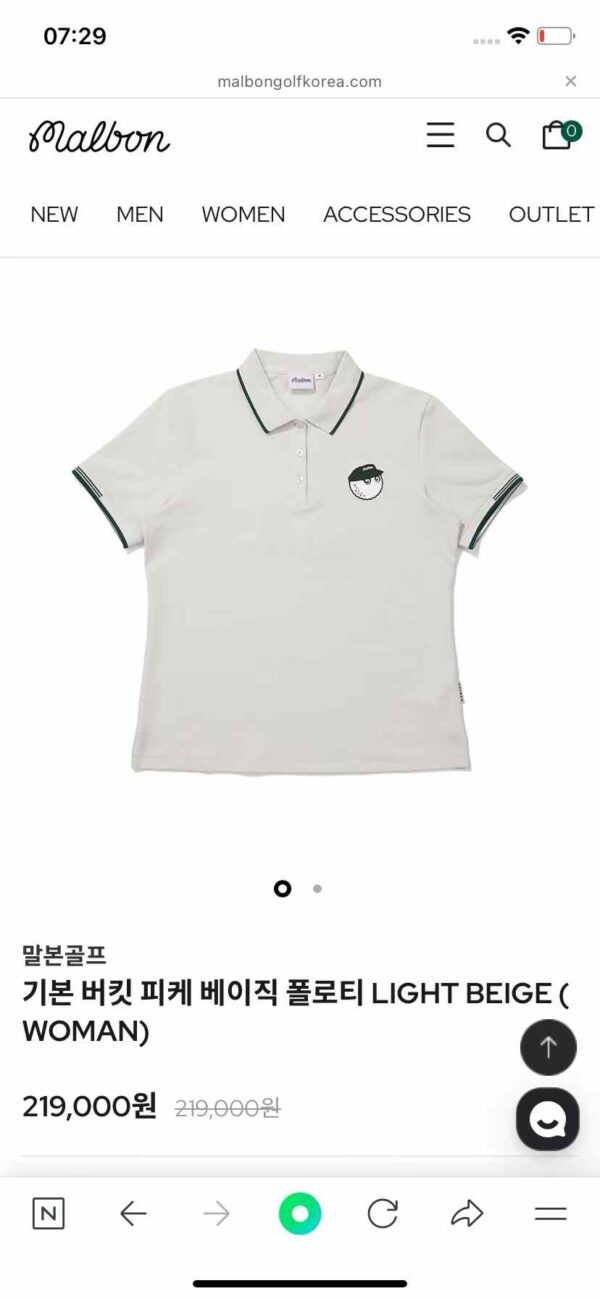
Task: Switch to the MEN category
Action: coord(140,214)
